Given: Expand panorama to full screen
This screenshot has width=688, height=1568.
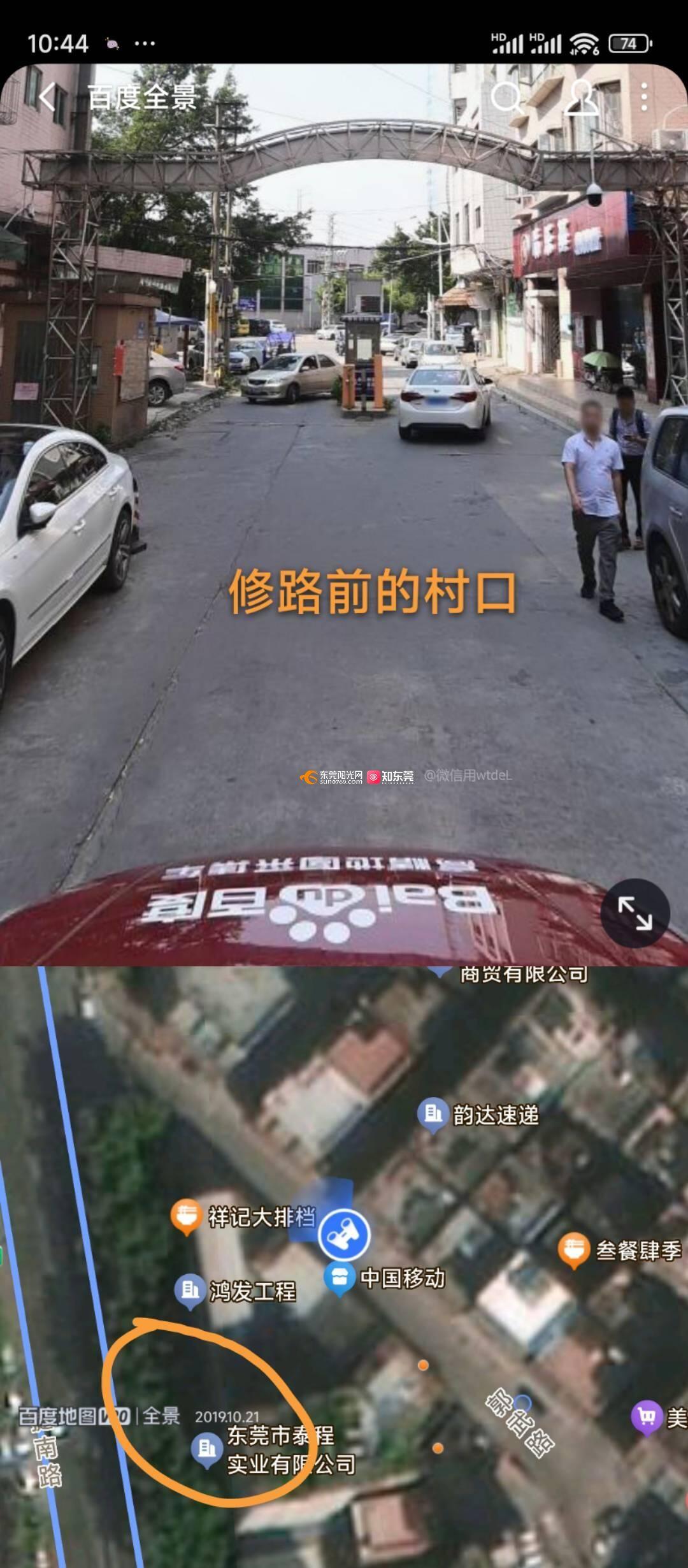Looking at the screenshot, I should (634, 913).
